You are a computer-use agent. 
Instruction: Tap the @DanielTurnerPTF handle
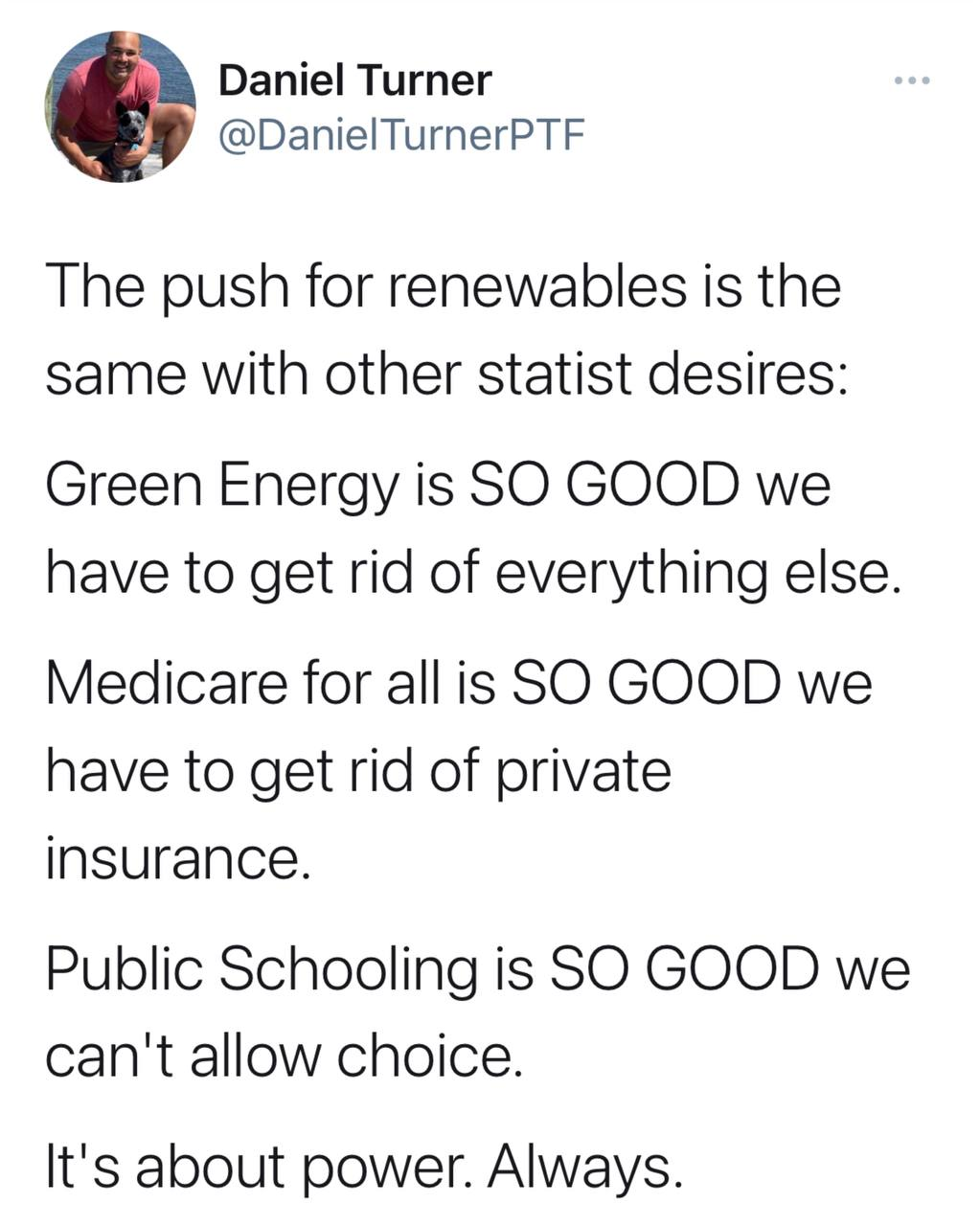pos(400,136)
